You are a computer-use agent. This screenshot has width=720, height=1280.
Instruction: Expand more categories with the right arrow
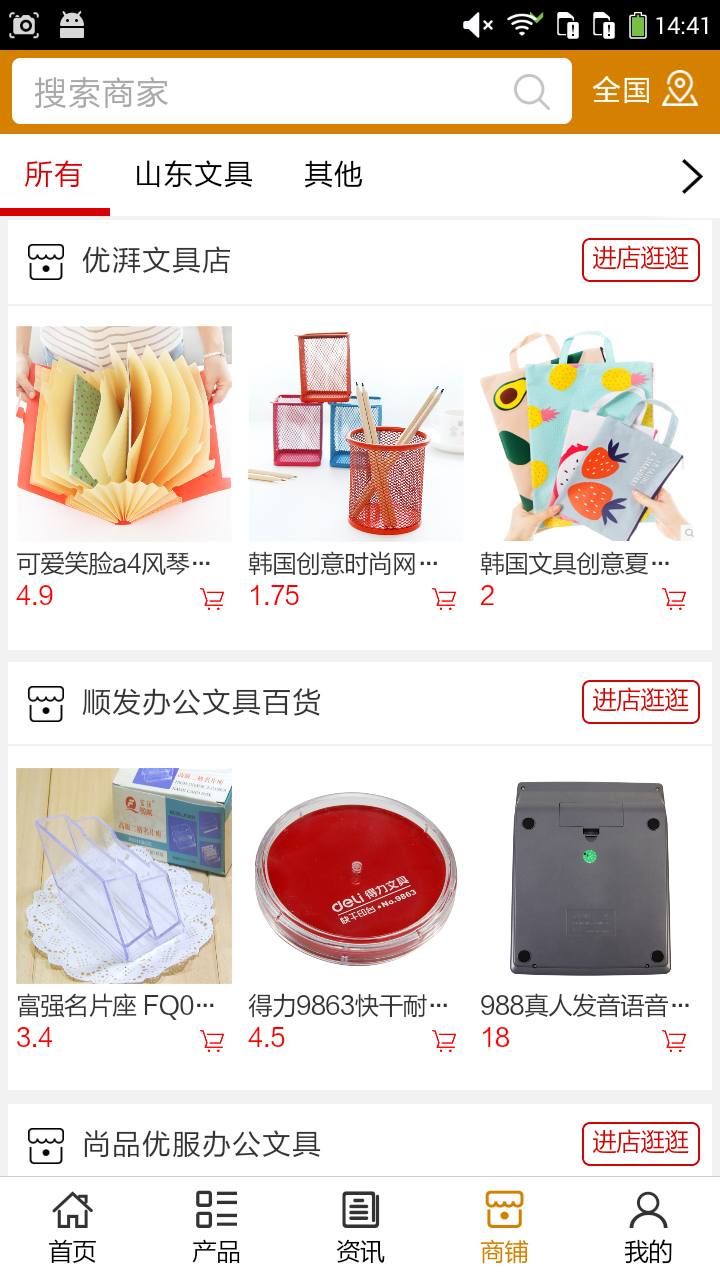(x=690, y=176)
